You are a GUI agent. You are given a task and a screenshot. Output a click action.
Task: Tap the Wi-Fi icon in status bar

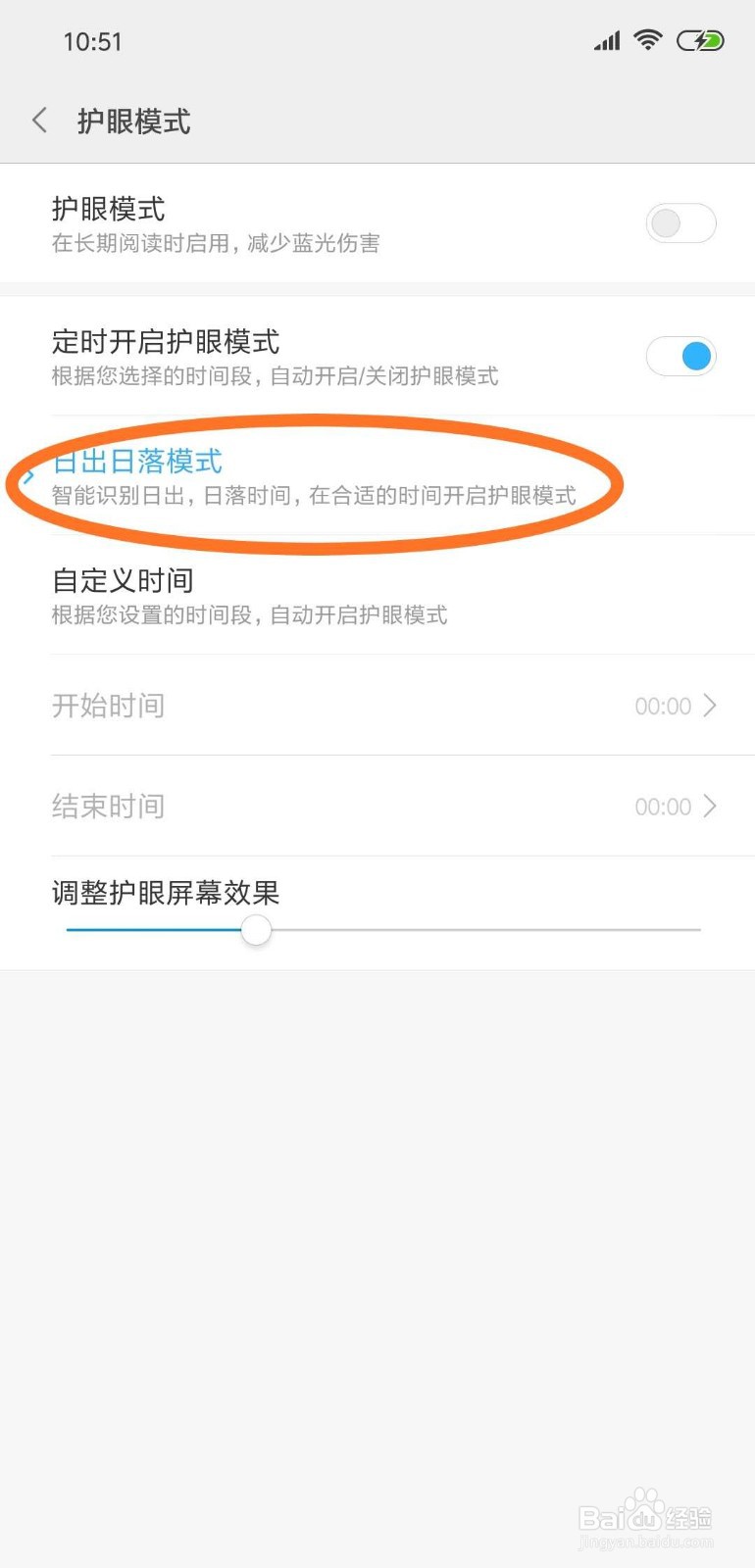(x=648, y=40)
